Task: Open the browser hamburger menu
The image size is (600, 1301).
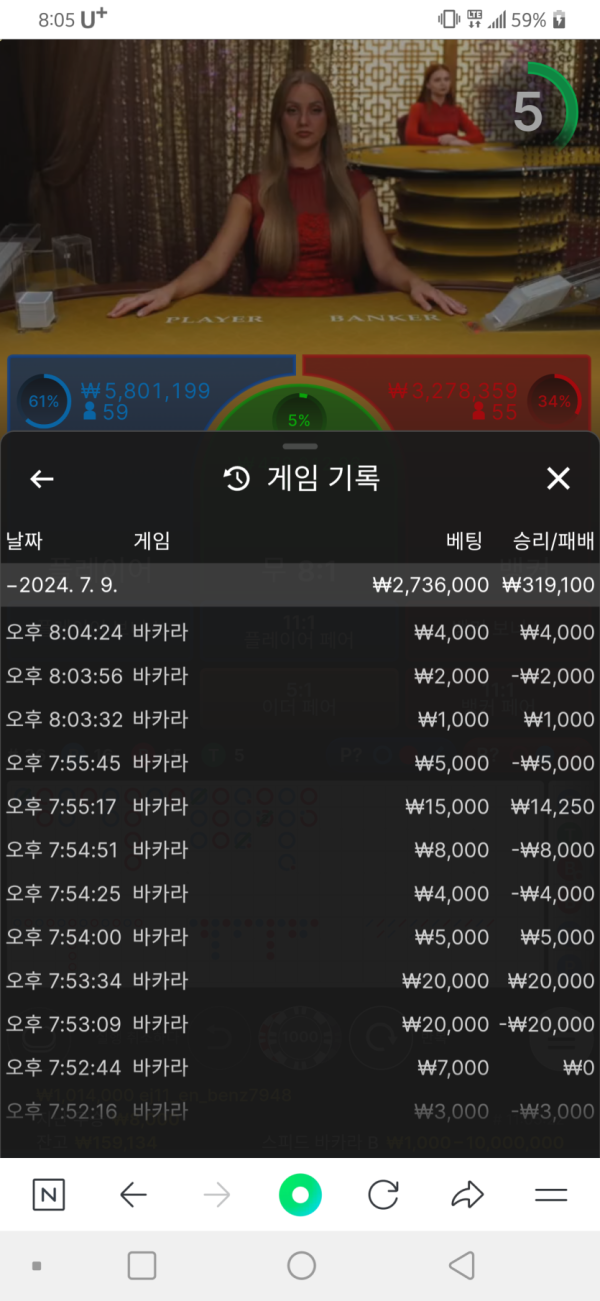Action: [x=551, y=1195]
